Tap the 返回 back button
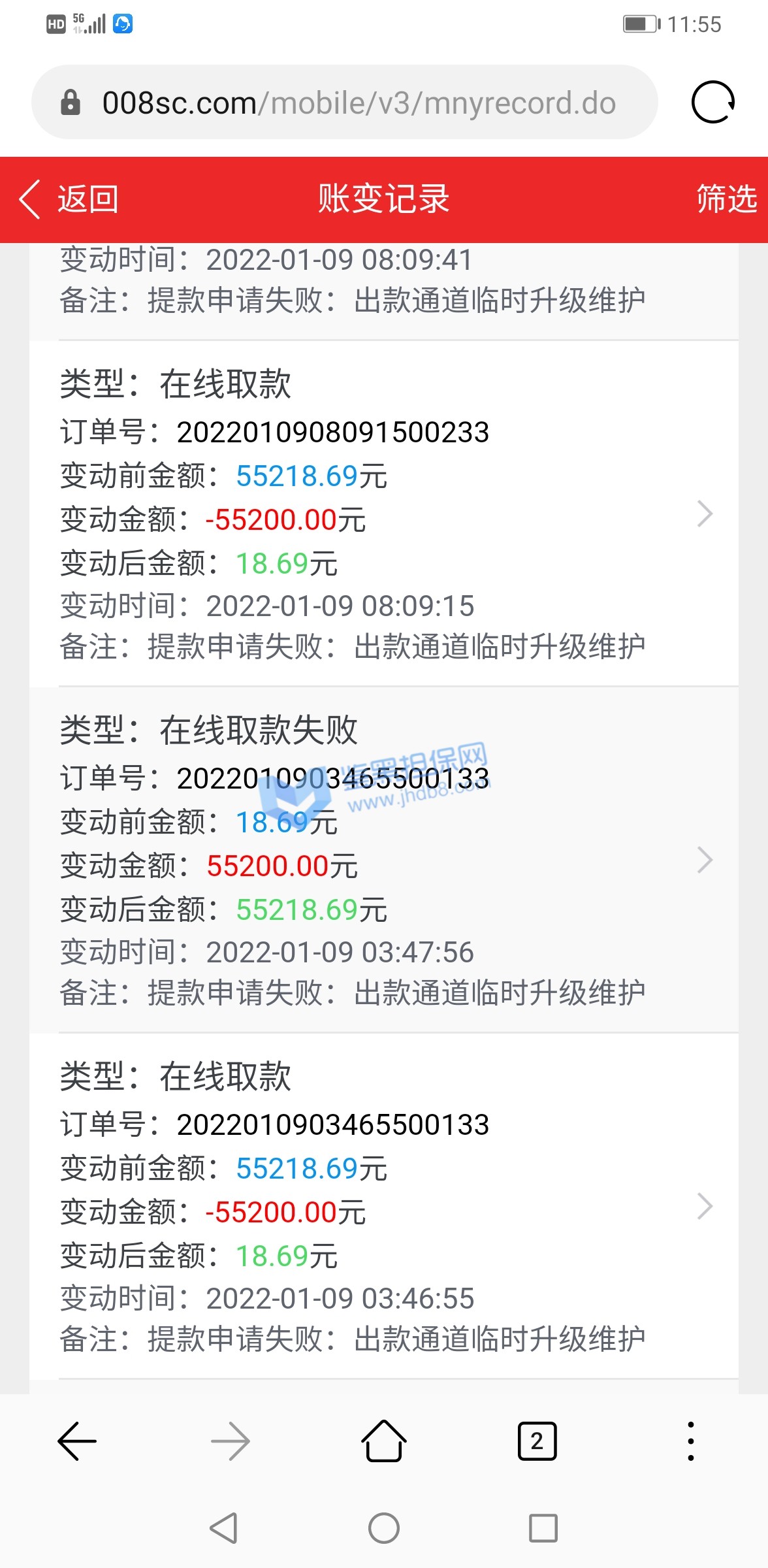The image size is (768, 1568). click(69, 199)
